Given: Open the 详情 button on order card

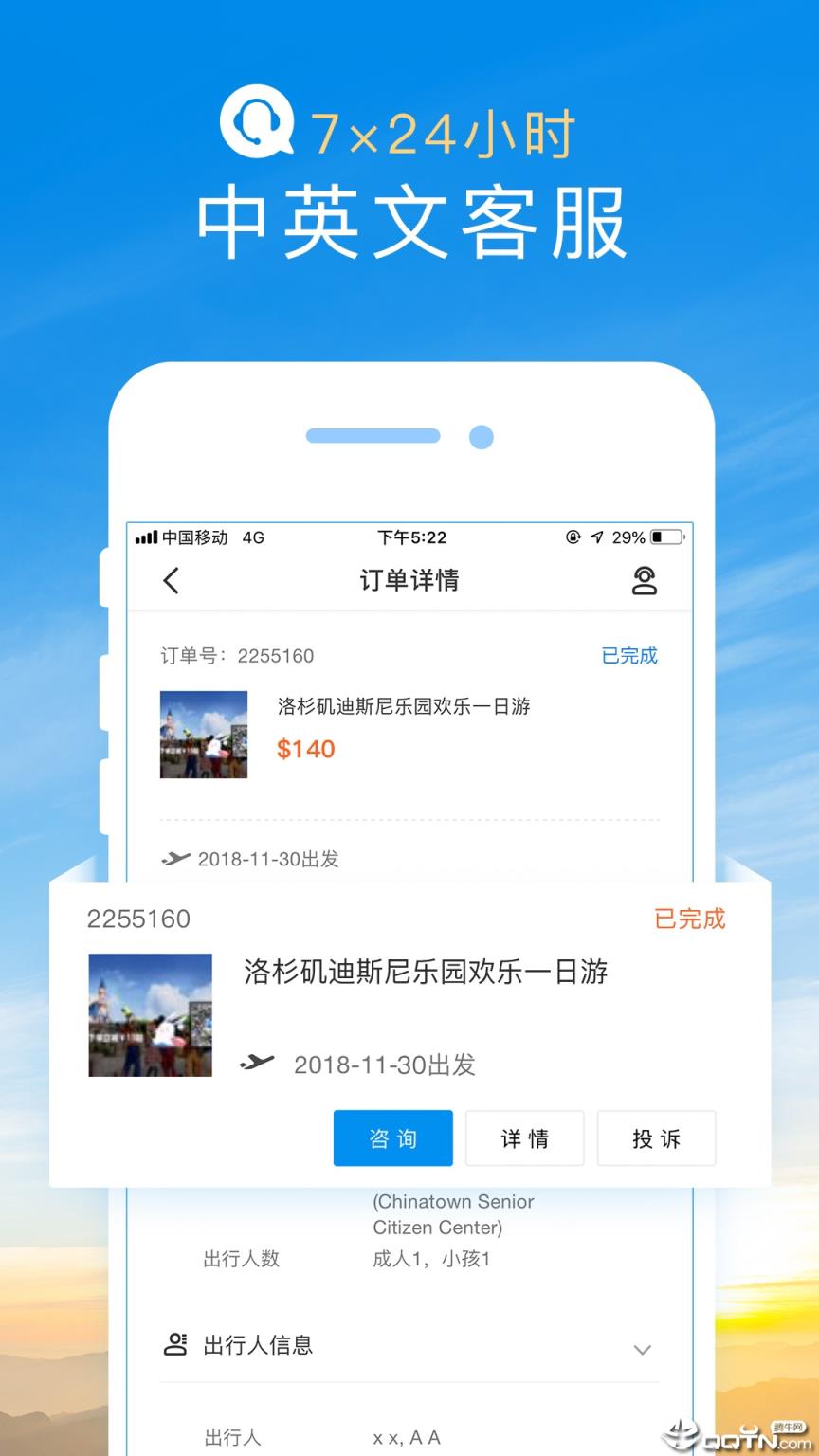Looking at the screenshot, I should click(524, 1138).
